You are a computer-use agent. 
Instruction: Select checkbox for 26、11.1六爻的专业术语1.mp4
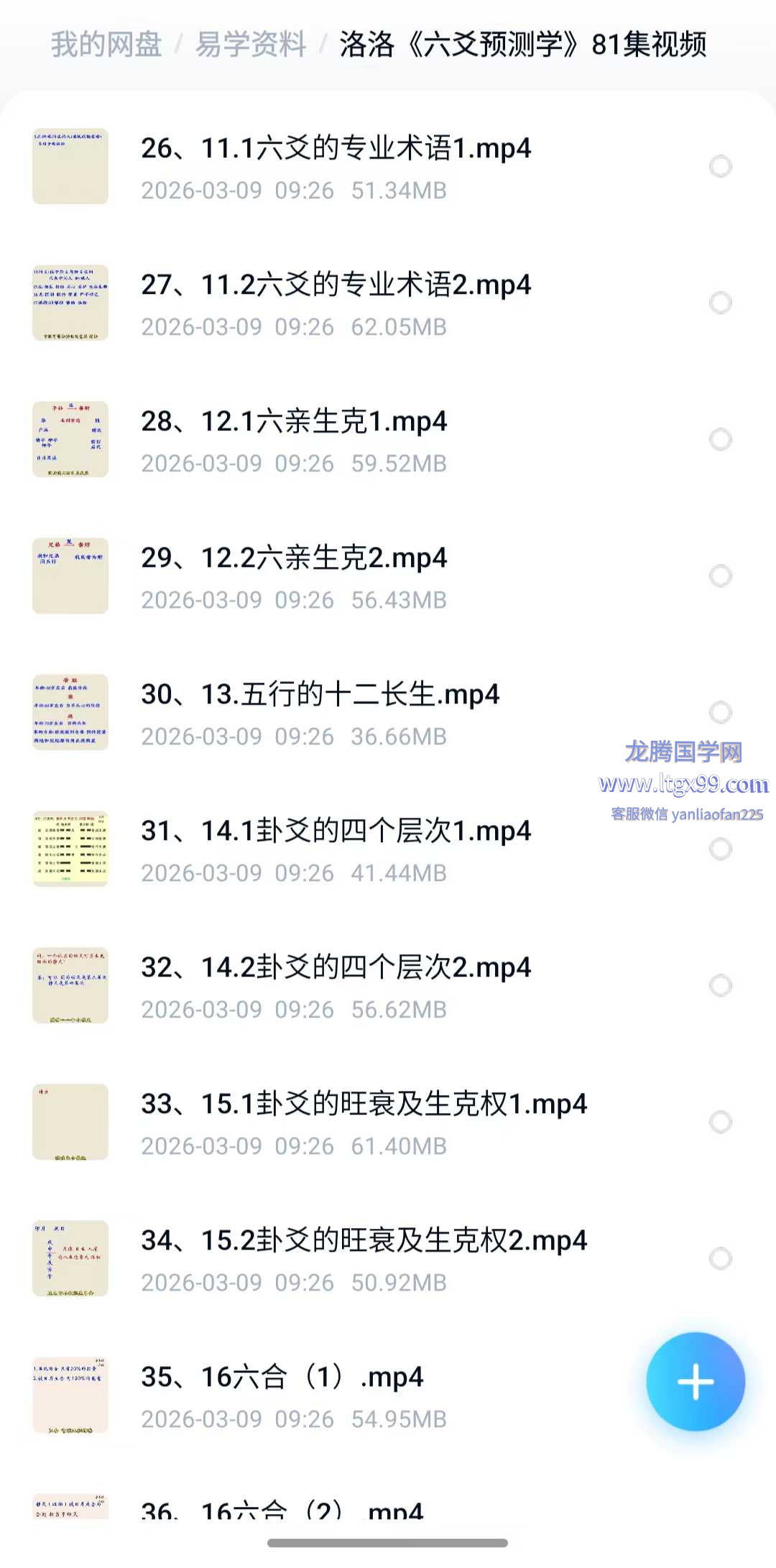pos(720,167)
